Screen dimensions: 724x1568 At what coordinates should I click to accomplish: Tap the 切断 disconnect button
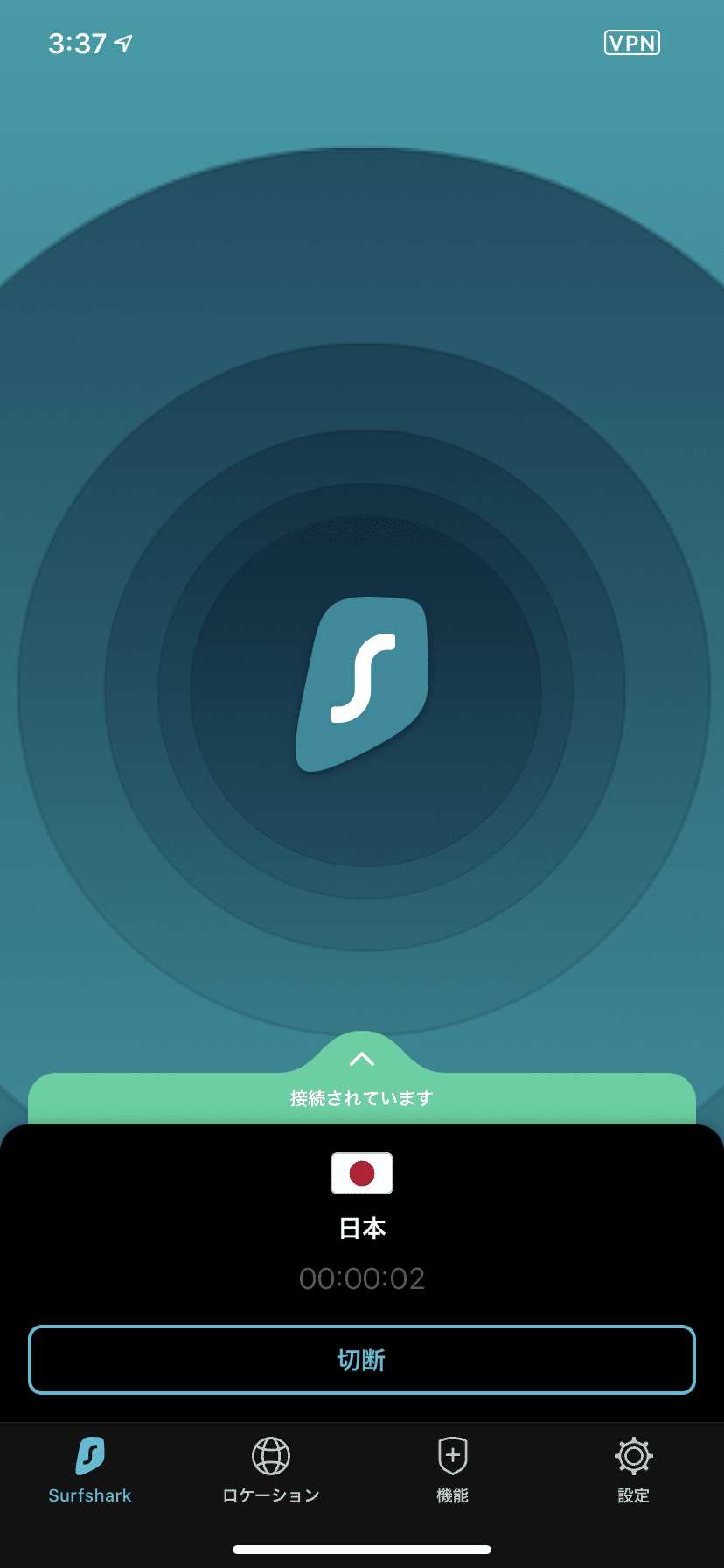(362, 1360)
